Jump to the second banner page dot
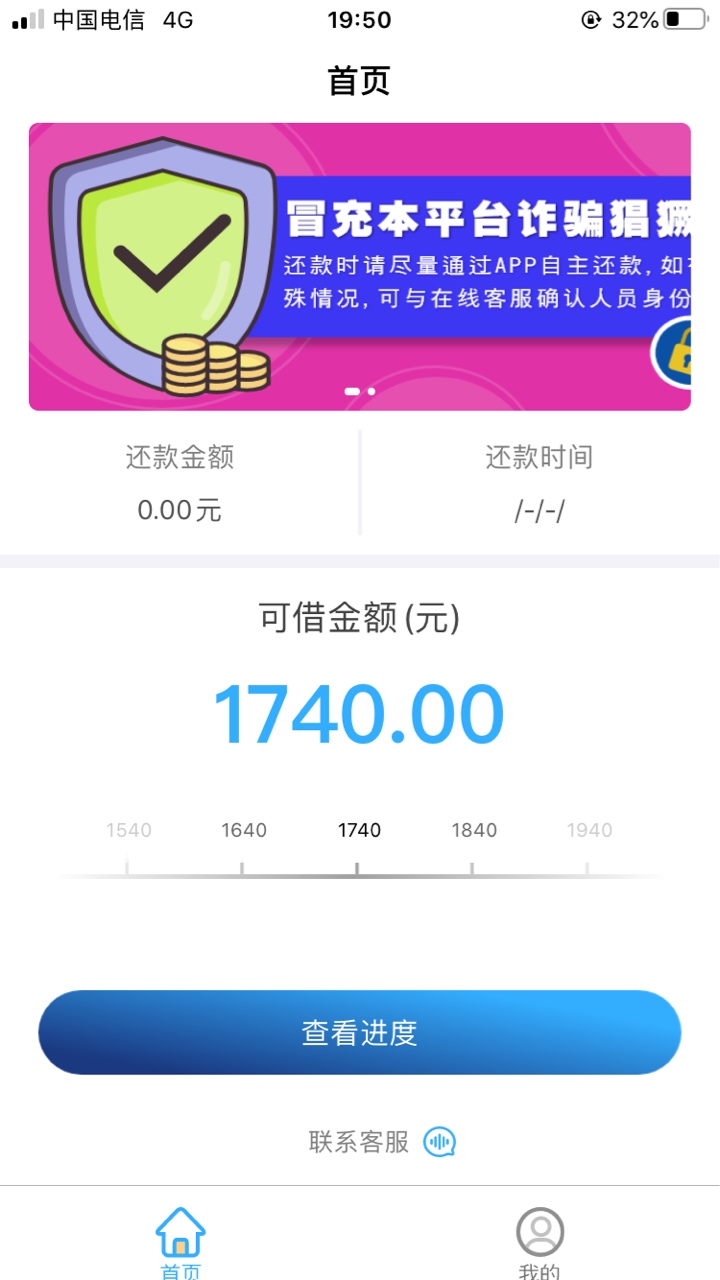Screen dimensions: 720x1280 point(372,391)
